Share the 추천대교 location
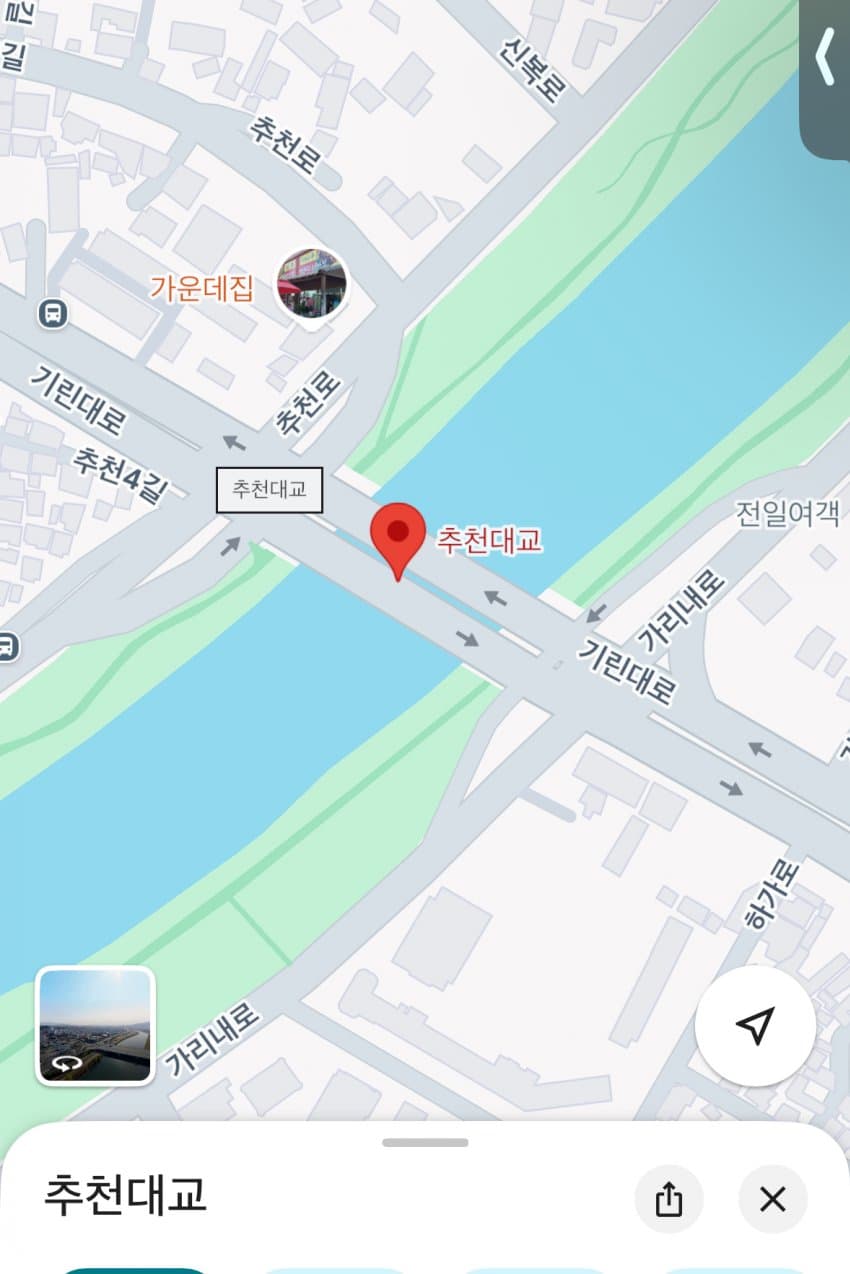This screenshot has height=1274, width=850. tap(669, 1199)
